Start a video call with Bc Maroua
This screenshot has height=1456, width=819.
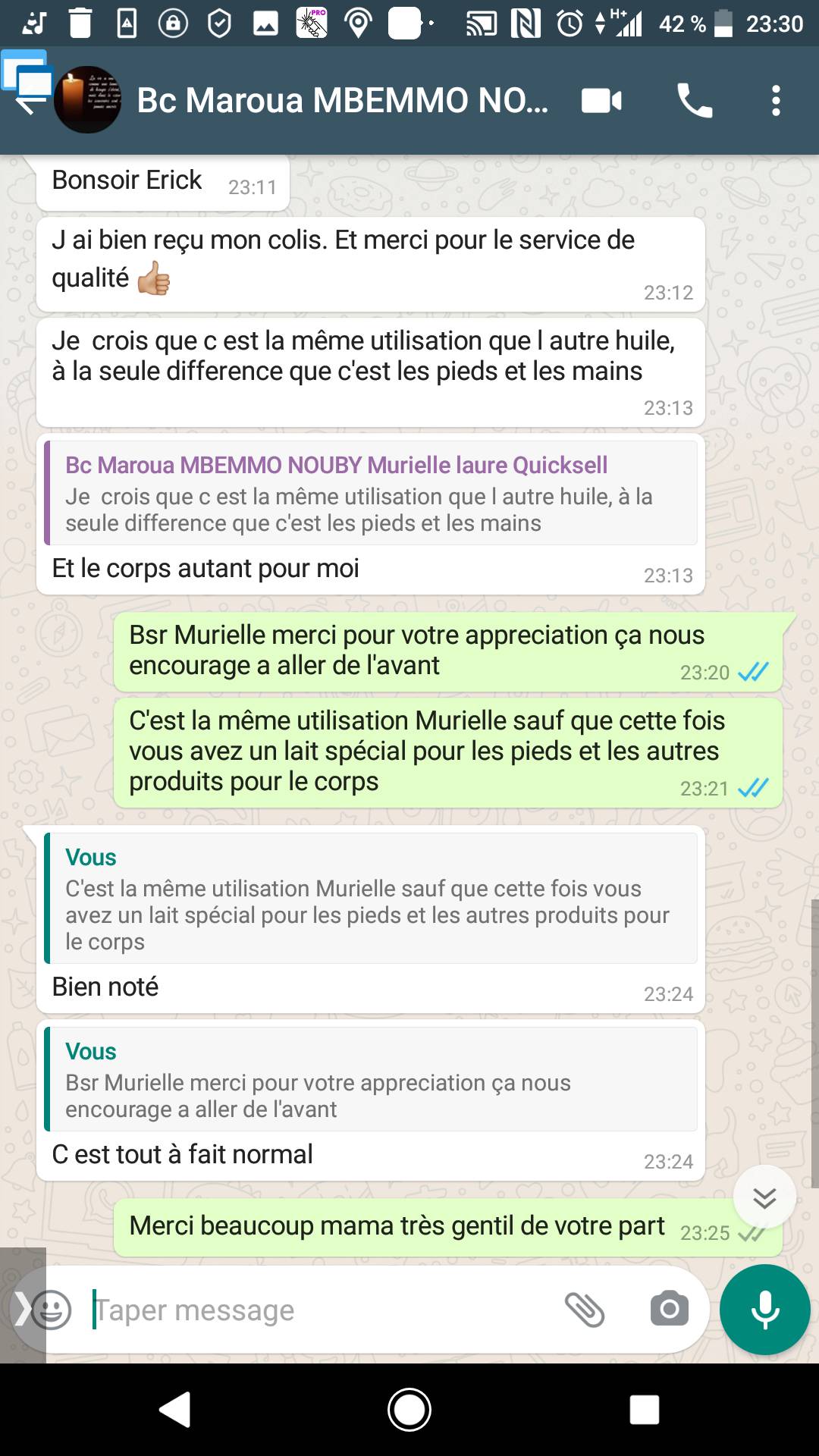(601, 101)
